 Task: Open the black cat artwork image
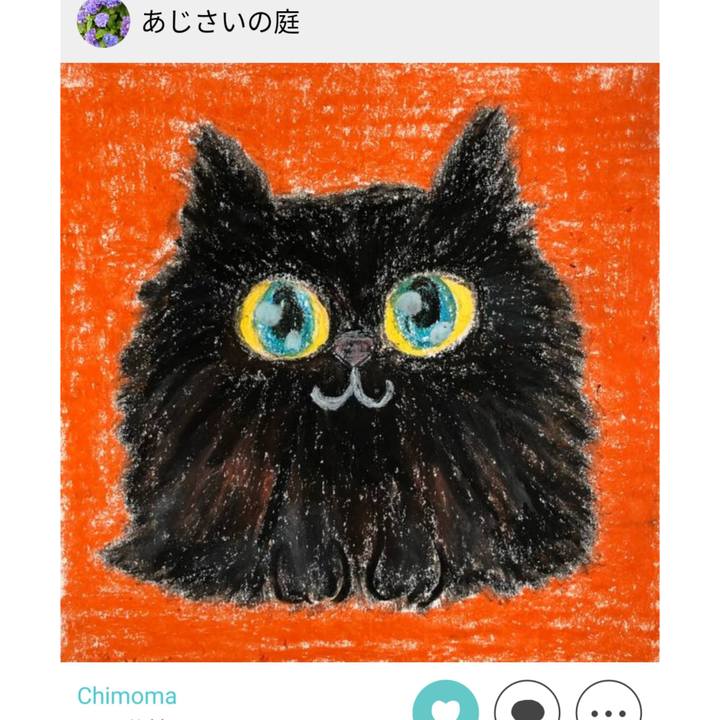tap(360, 362)
